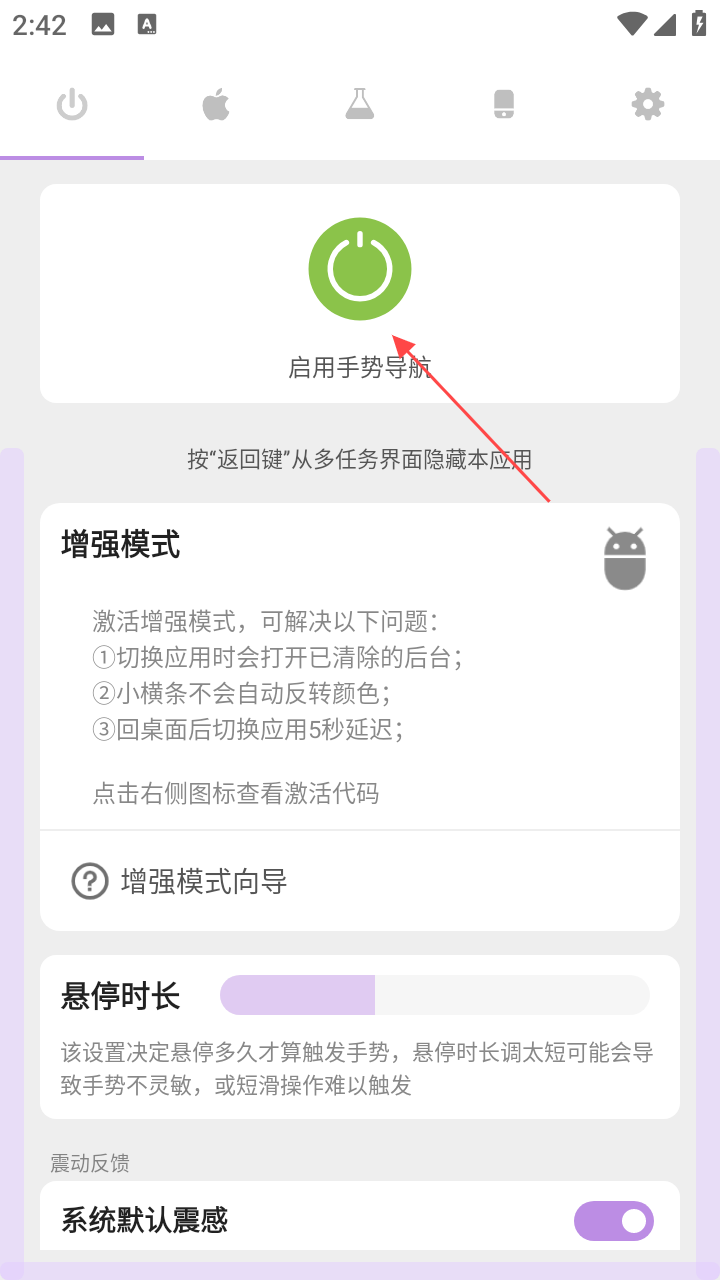Screen dimensions: 720x1280
Task: Adjust the 悬停时长 hover duration slider
Action: click(x=434, y=995)
